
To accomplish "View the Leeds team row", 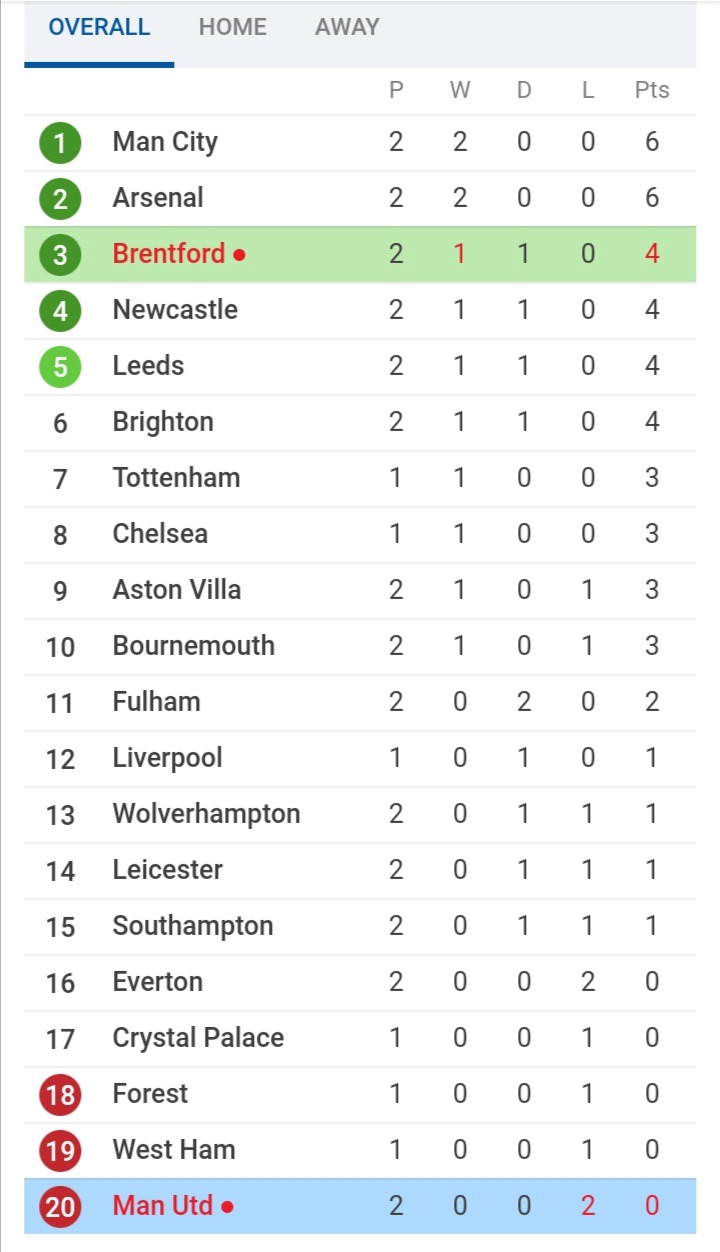I will tap(360, 366).
